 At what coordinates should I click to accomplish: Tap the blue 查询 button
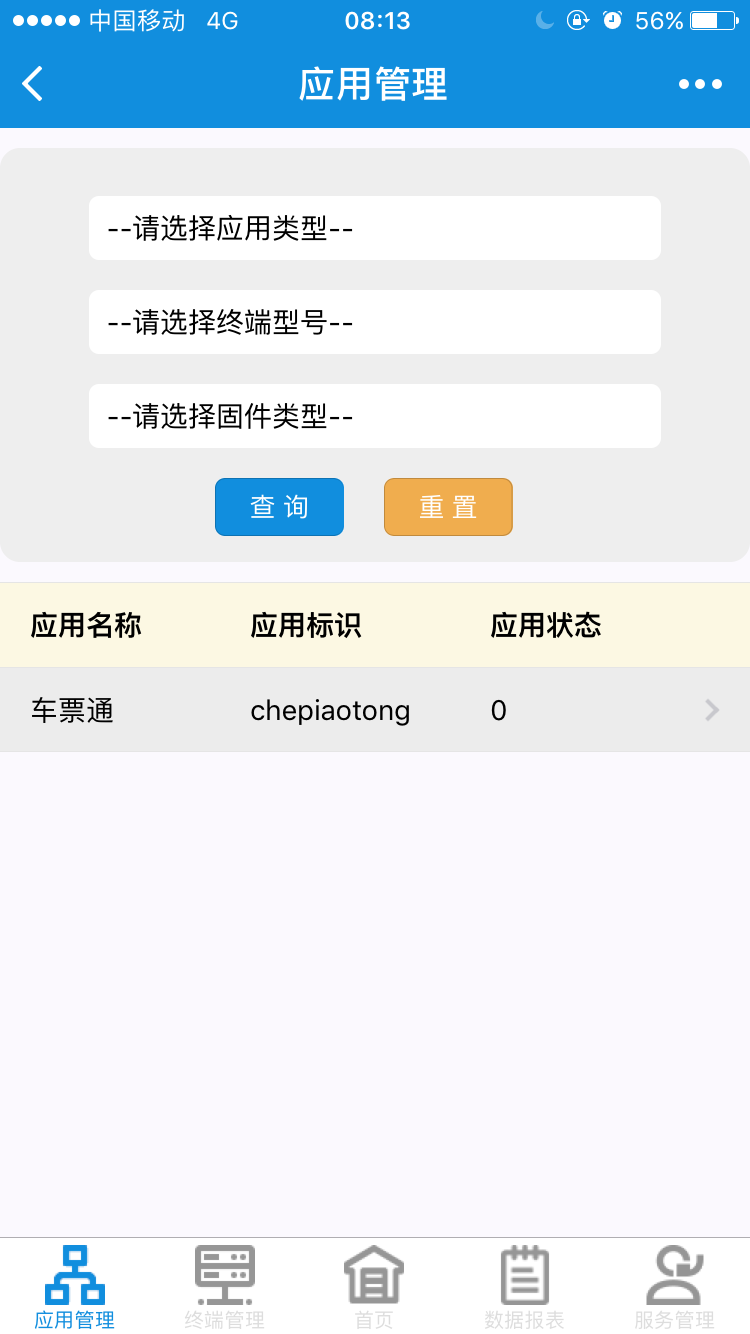click(279, 507)
